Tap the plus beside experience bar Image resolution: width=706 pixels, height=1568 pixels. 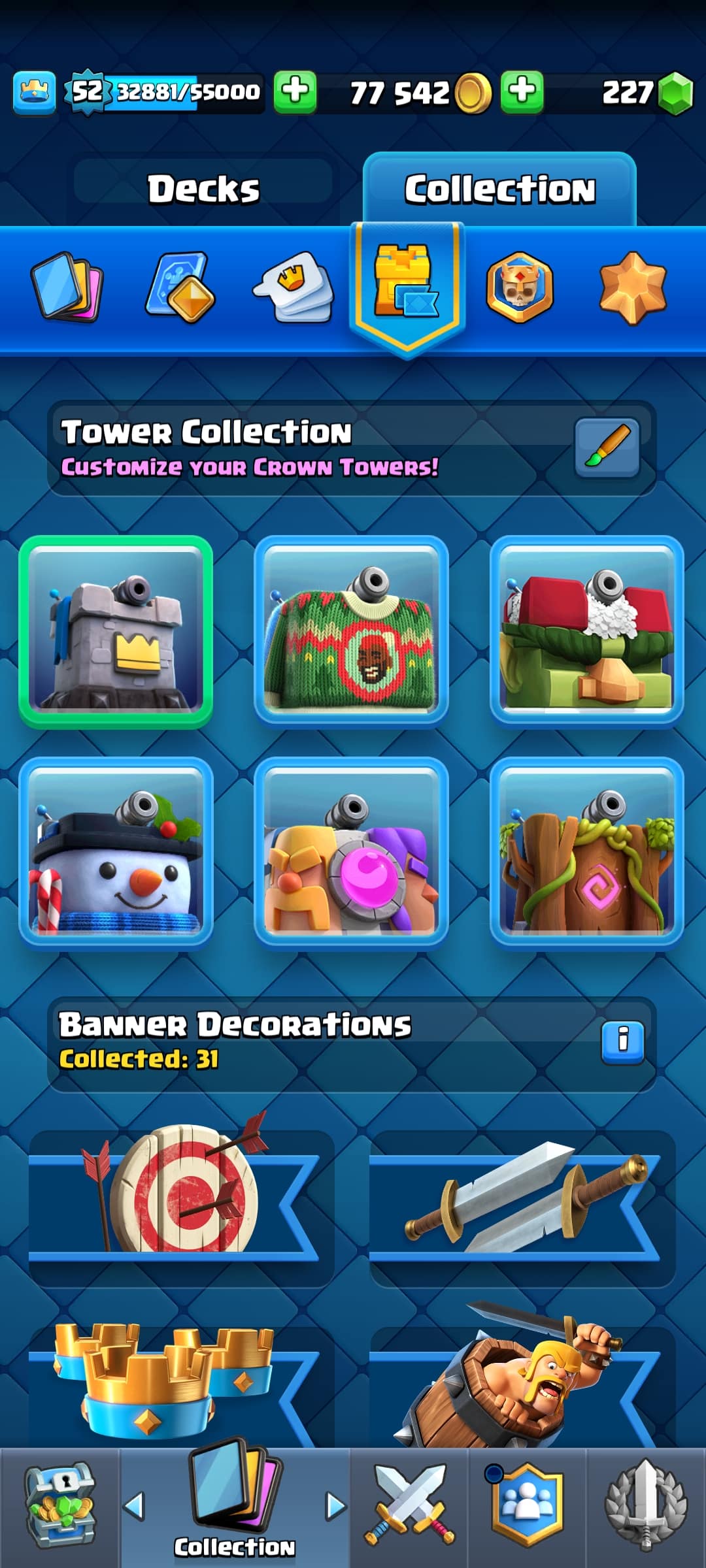[x=295, y=91]
